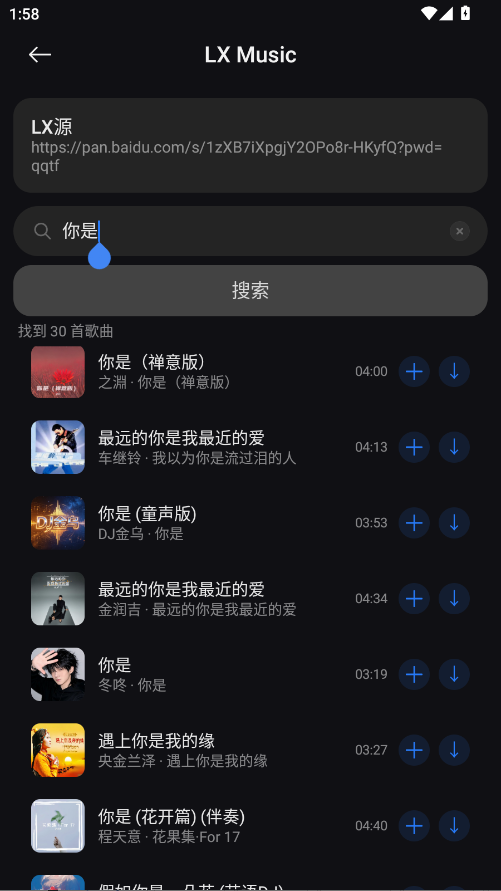Download 冬咚's 你是
The width and height of the screenshot is (501, 891).
pos(454,675)
